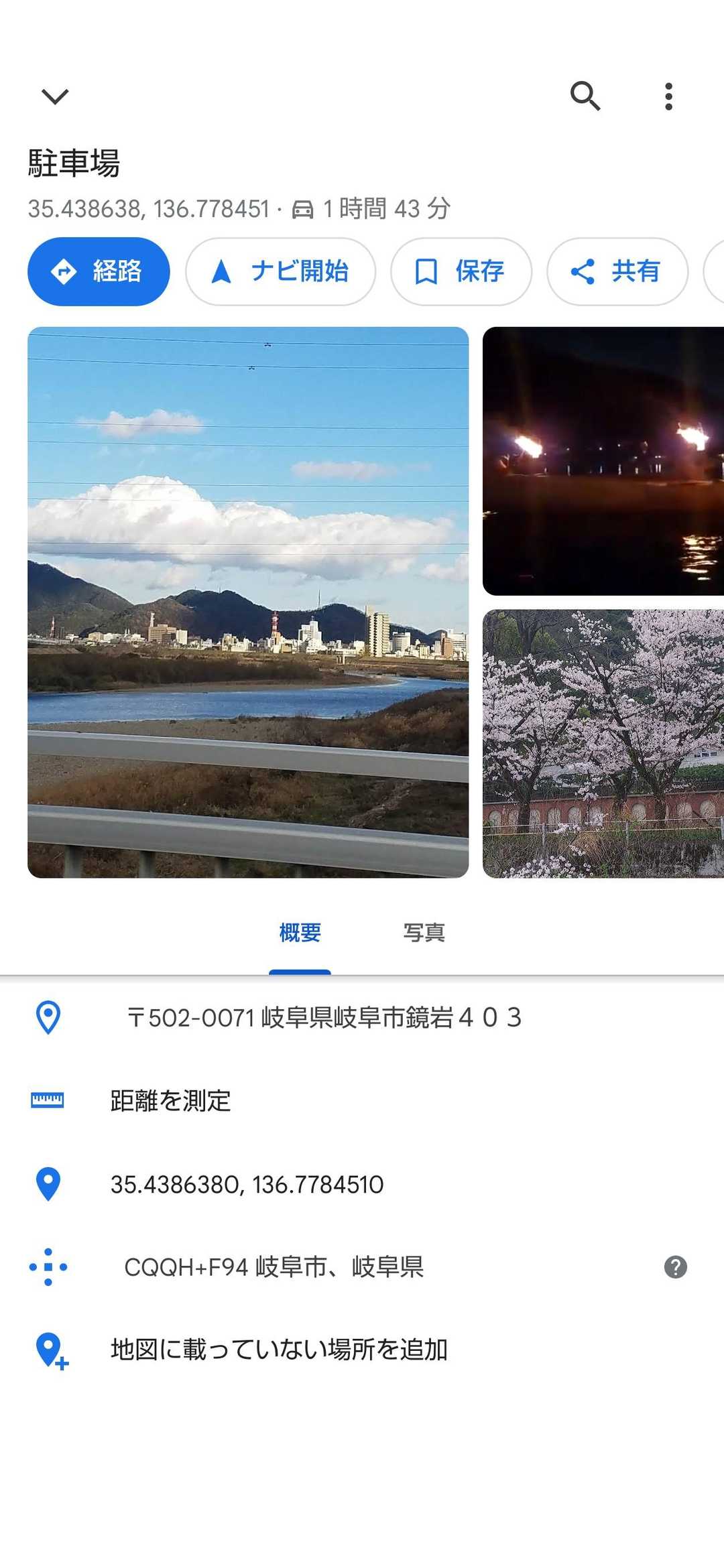This screenshot has width=724, height=1568.
Task: Open the river and city skyline photo
Action: point(248,602)
